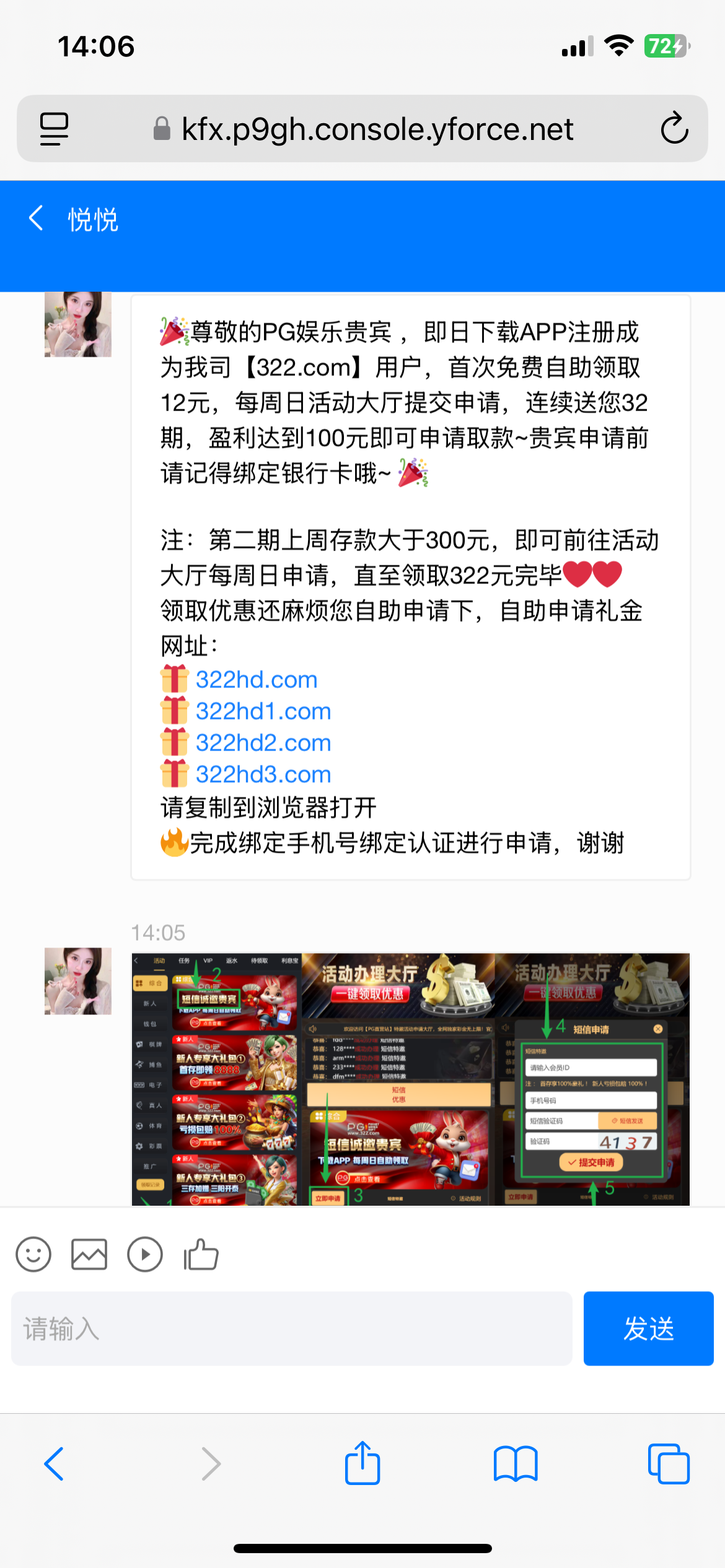Share this page from the browser toolbar
Screen dimensions: 725x1568
362,1464
